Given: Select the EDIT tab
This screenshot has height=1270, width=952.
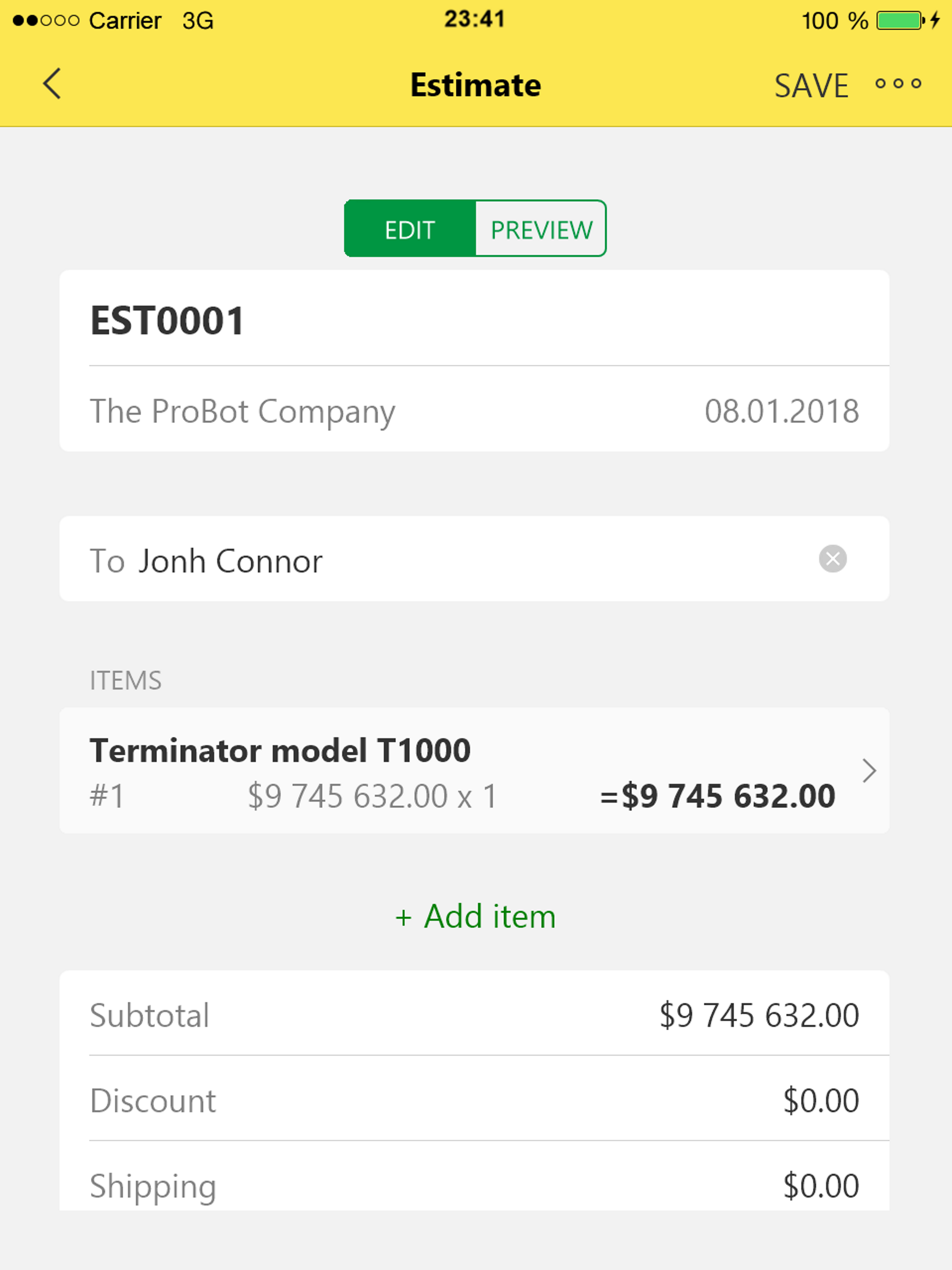Looking at the screenshot, I should [x=409, y=229].
